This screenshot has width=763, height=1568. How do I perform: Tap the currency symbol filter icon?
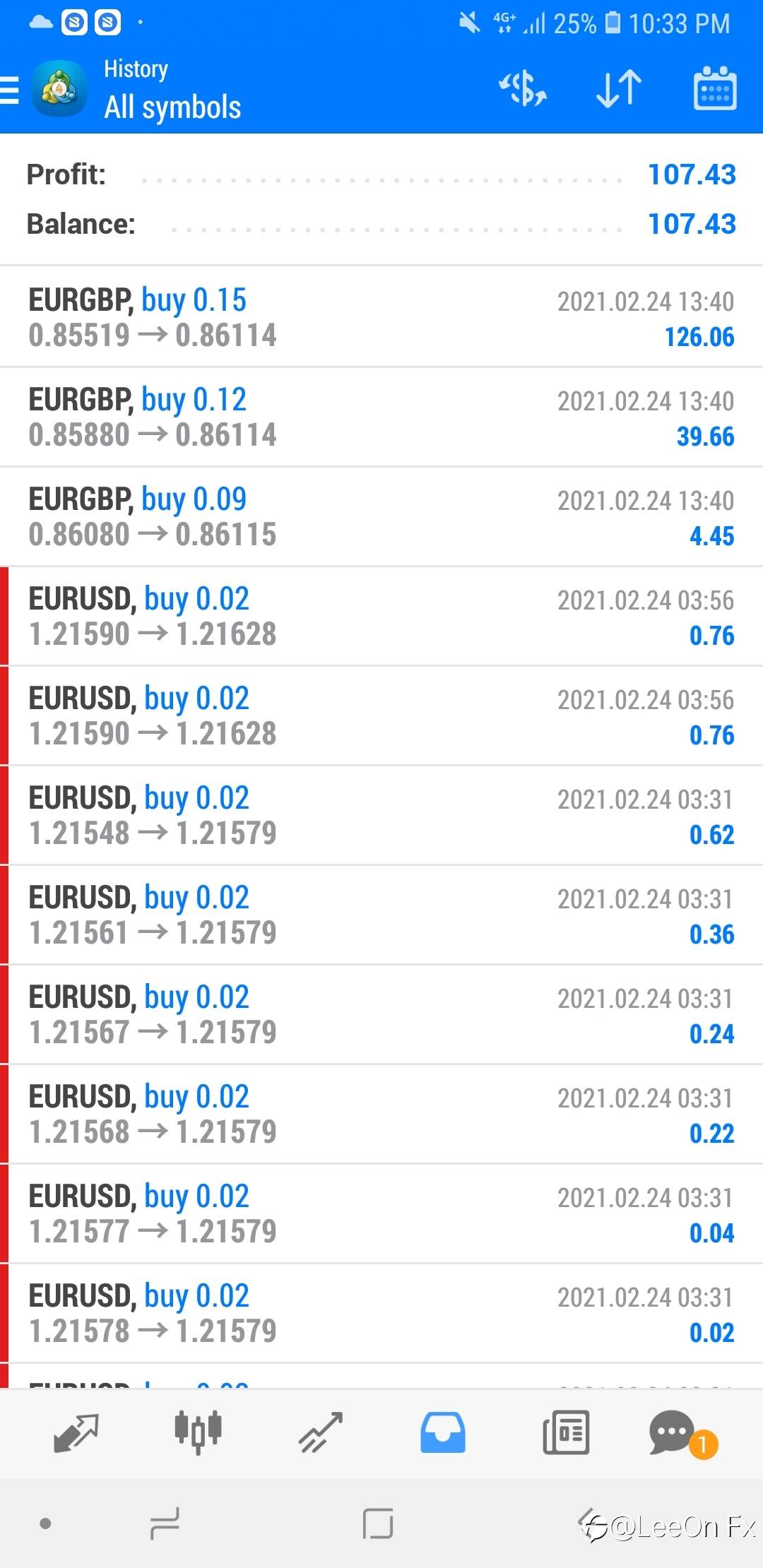[523, 90]
